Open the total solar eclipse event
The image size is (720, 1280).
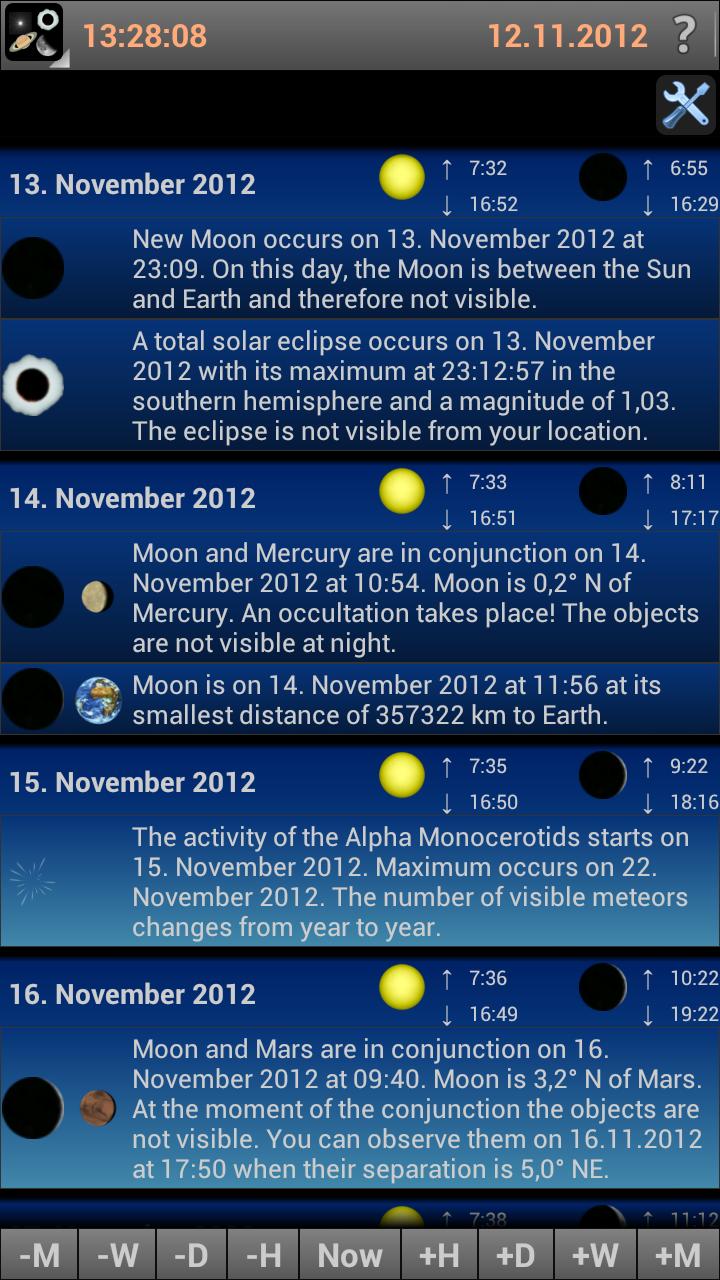(360, 385)
